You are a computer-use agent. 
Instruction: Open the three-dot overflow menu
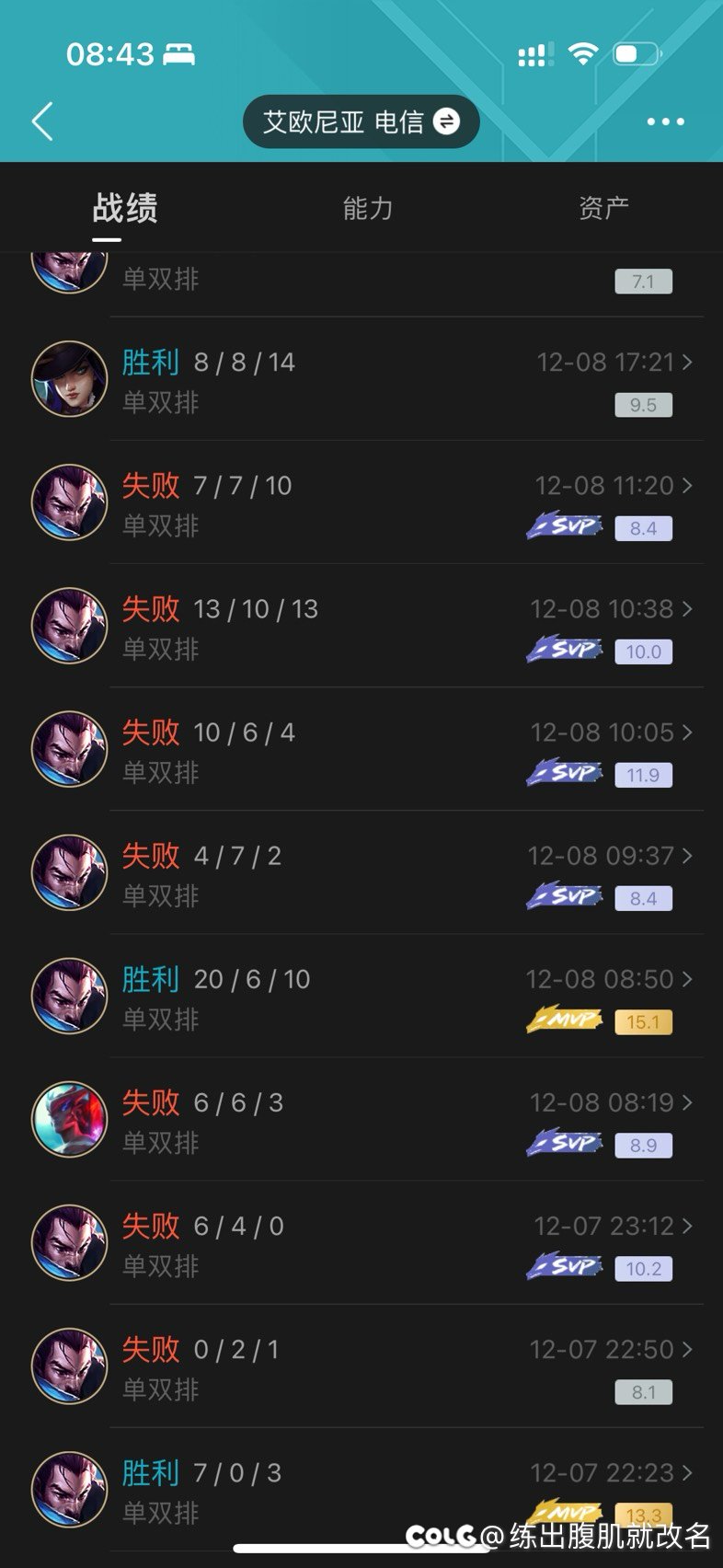pos(665,121)
